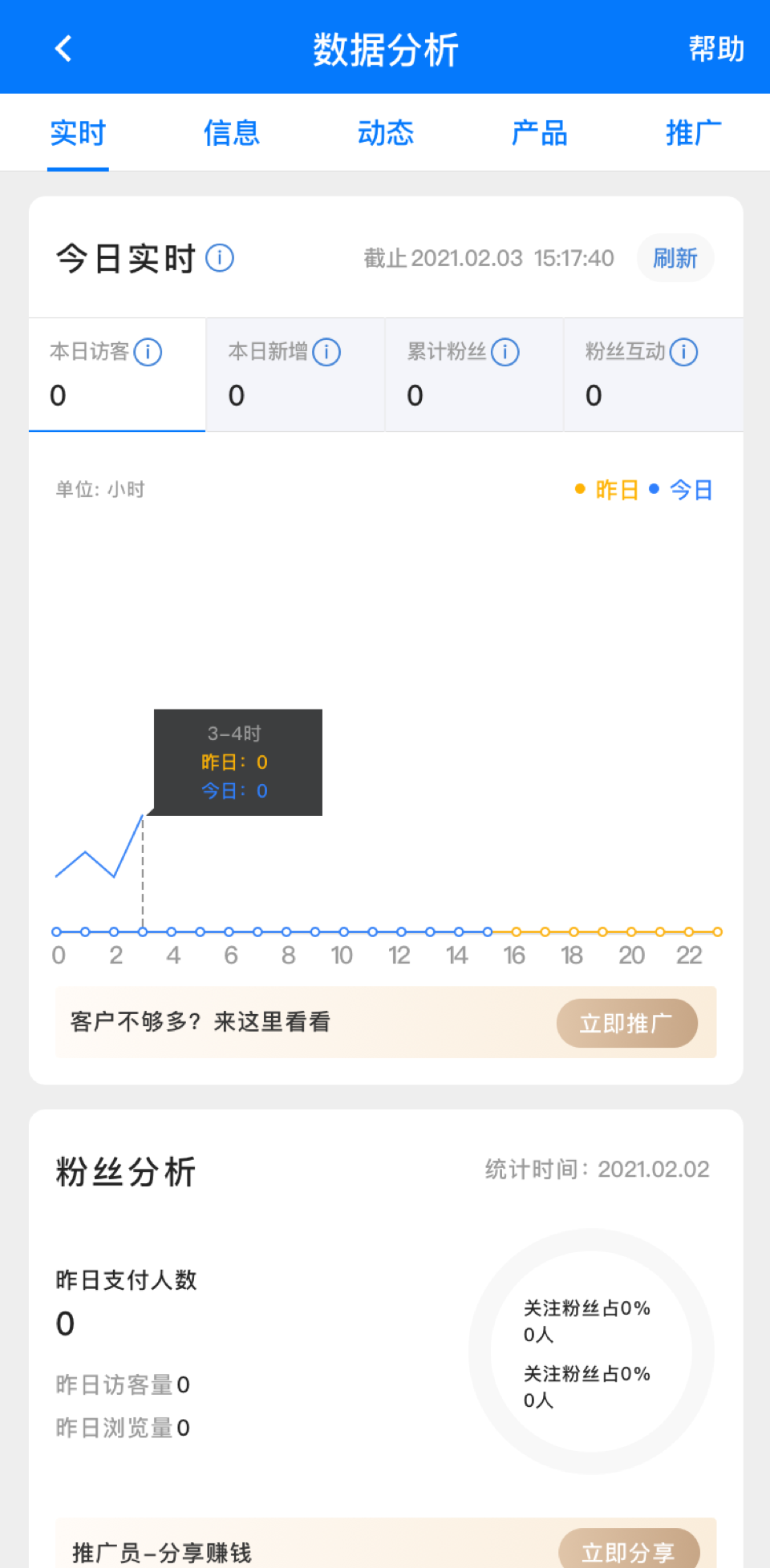Switch to the 信息 tab
Image resolution: width=770 pixels, height=1568 pixels.
tap(231, 133)
